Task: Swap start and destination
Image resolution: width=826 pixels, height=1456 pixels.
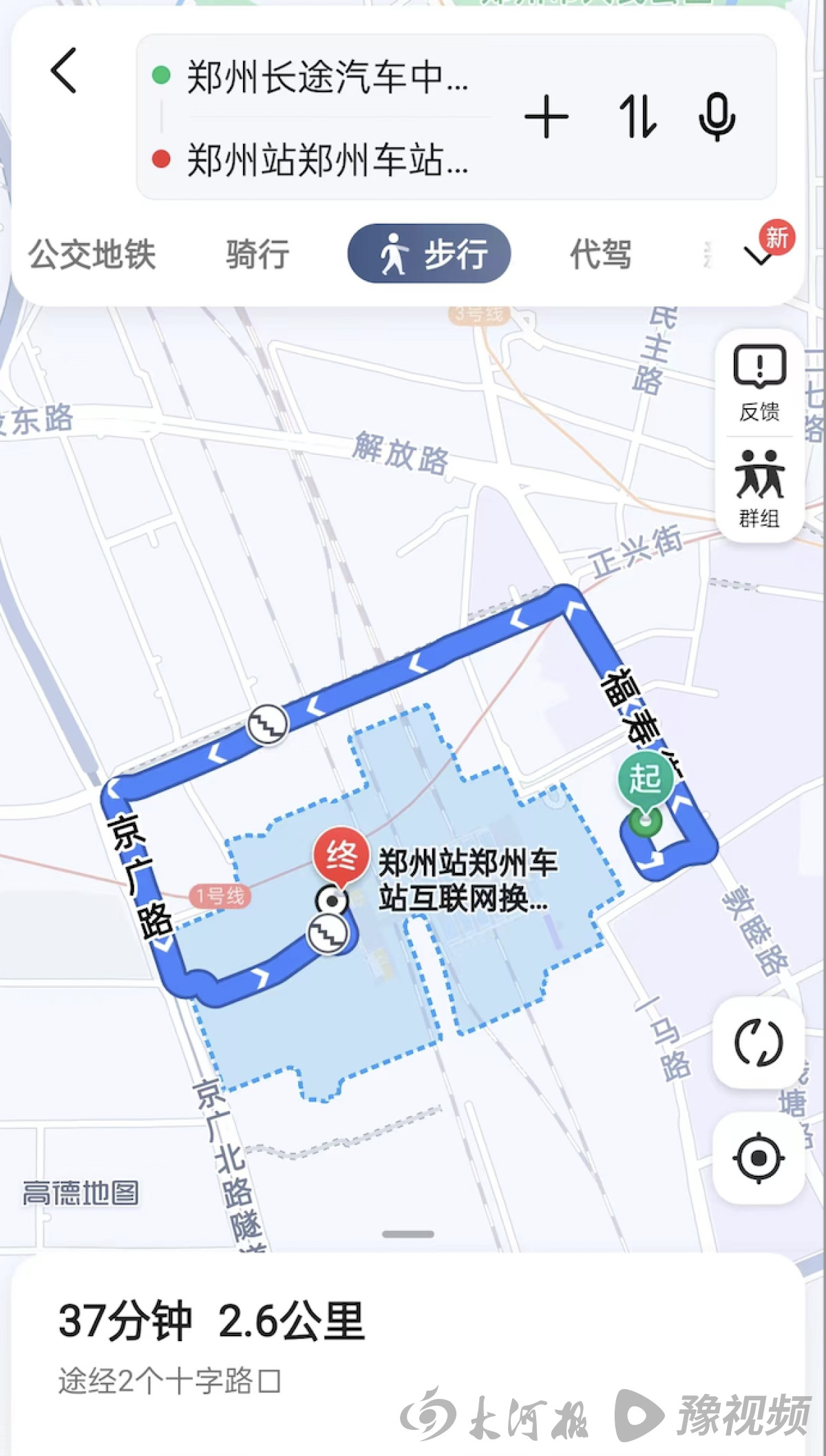Action: [637, 117]
